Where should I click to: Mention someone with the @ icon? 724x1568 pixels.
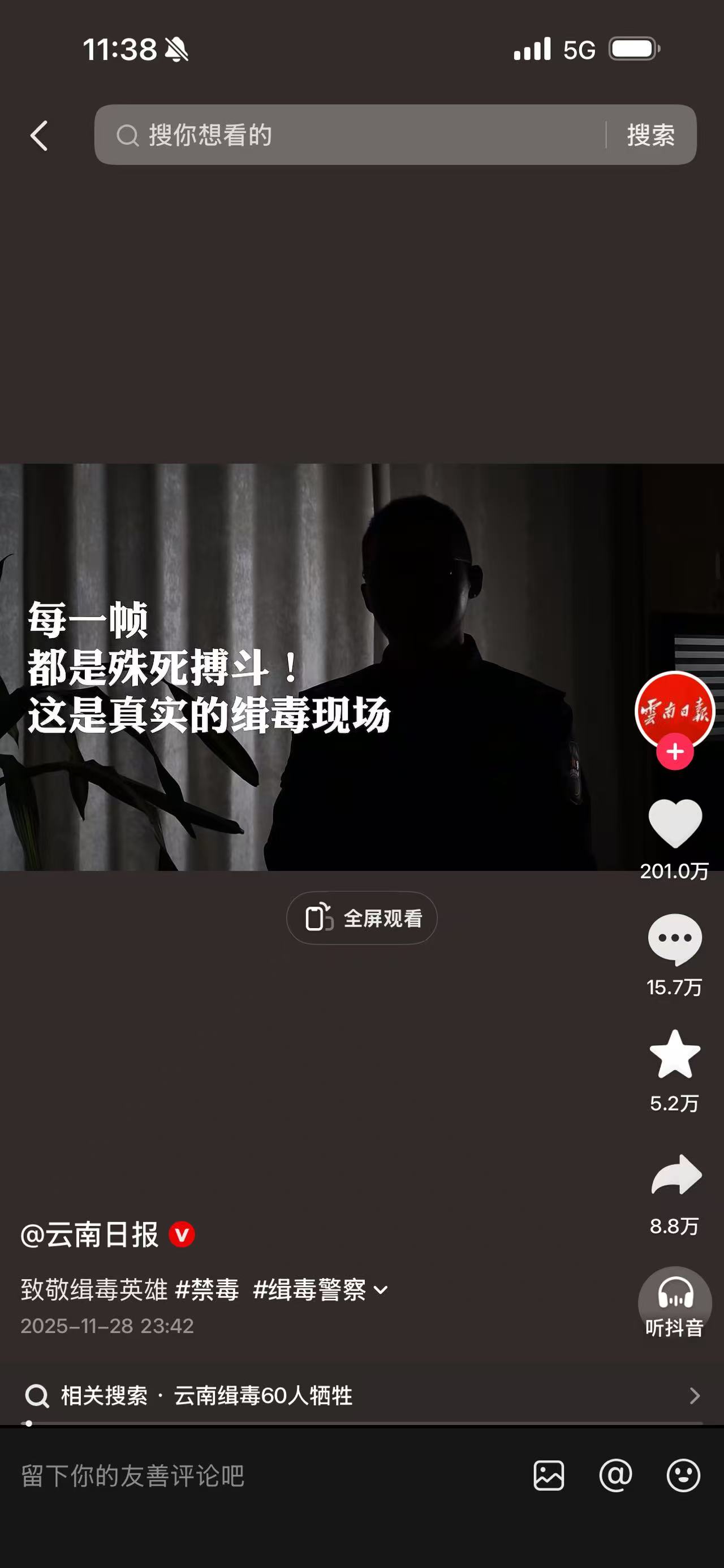tap(615, 1475)
